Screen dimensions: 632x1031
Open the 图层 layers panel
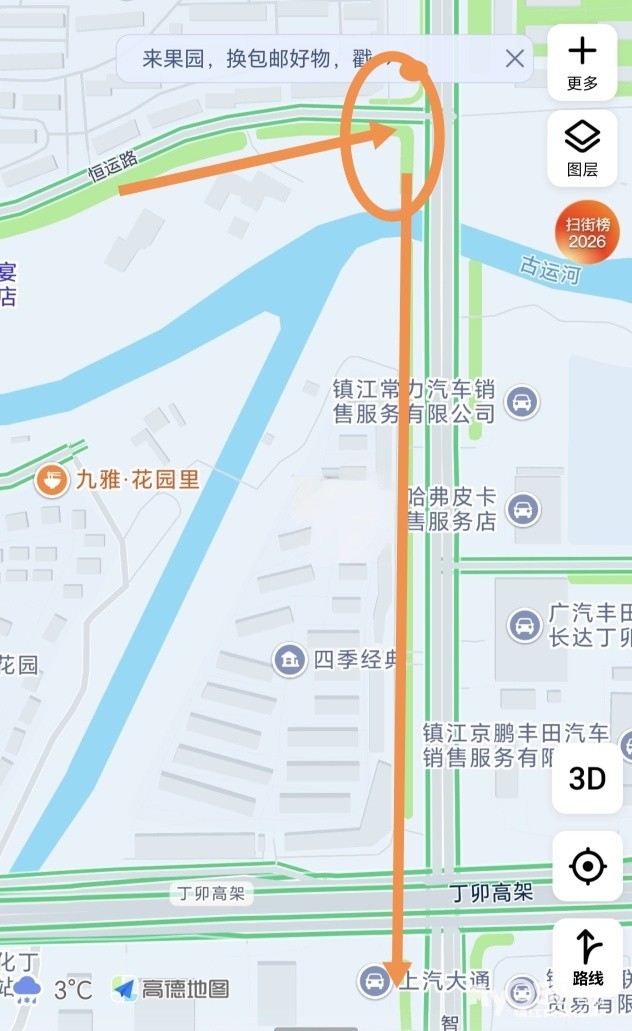(x=582, y=149)
